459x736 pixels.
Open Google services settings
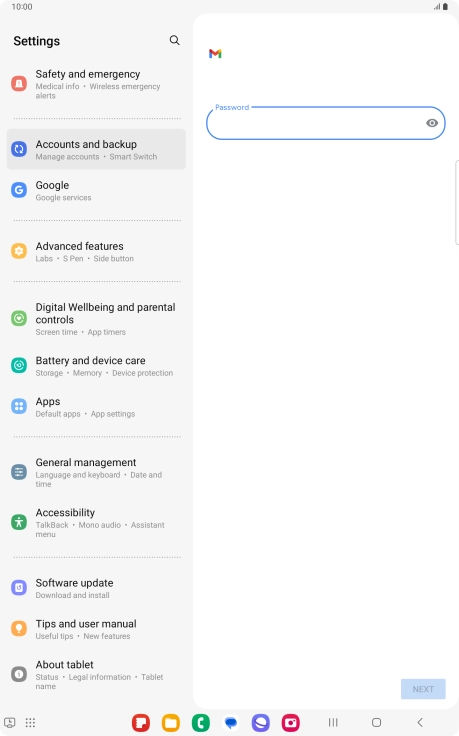tap(96, 191)
